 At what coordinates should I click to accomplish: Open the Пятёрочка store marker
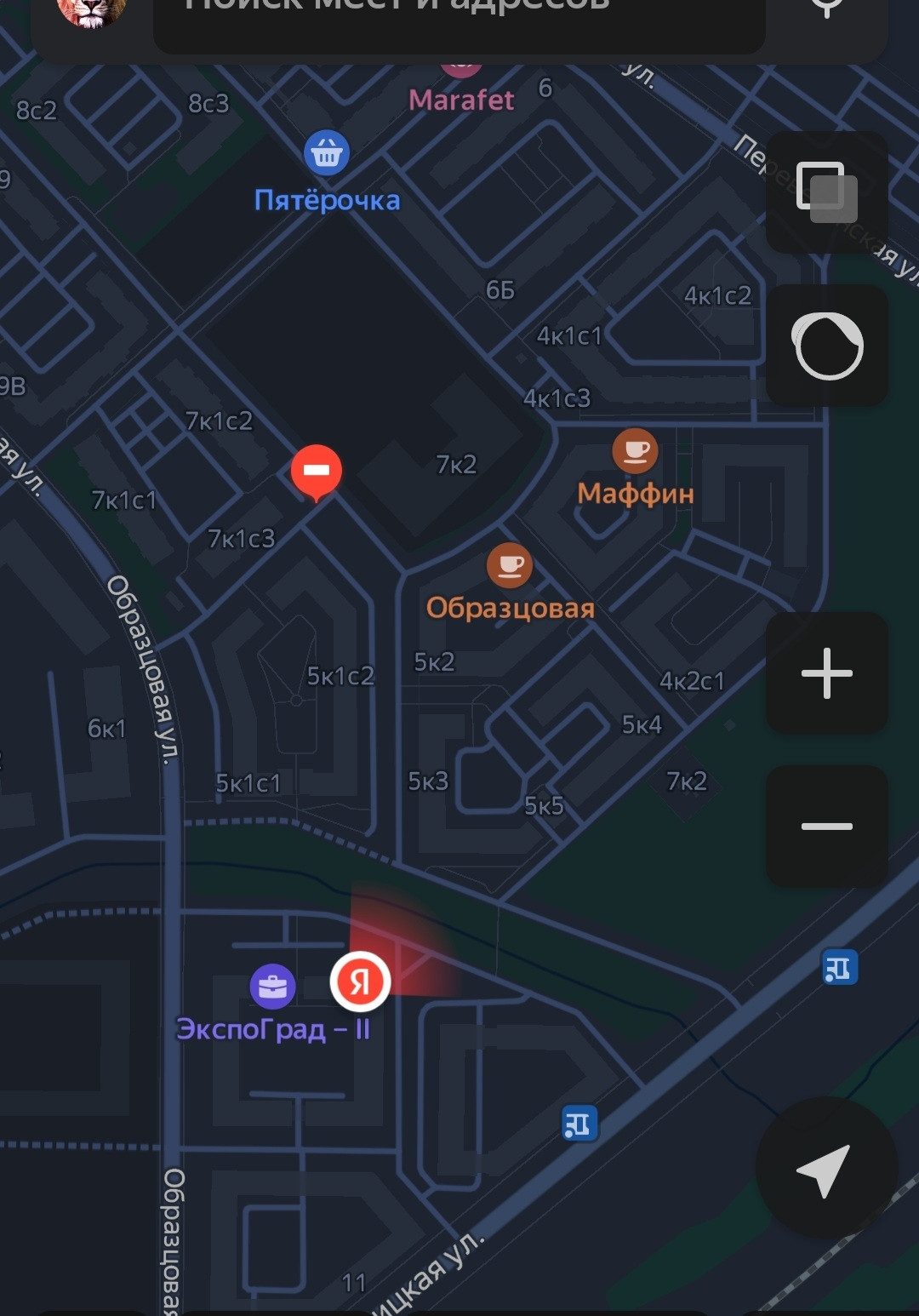[x=327, y=153]
